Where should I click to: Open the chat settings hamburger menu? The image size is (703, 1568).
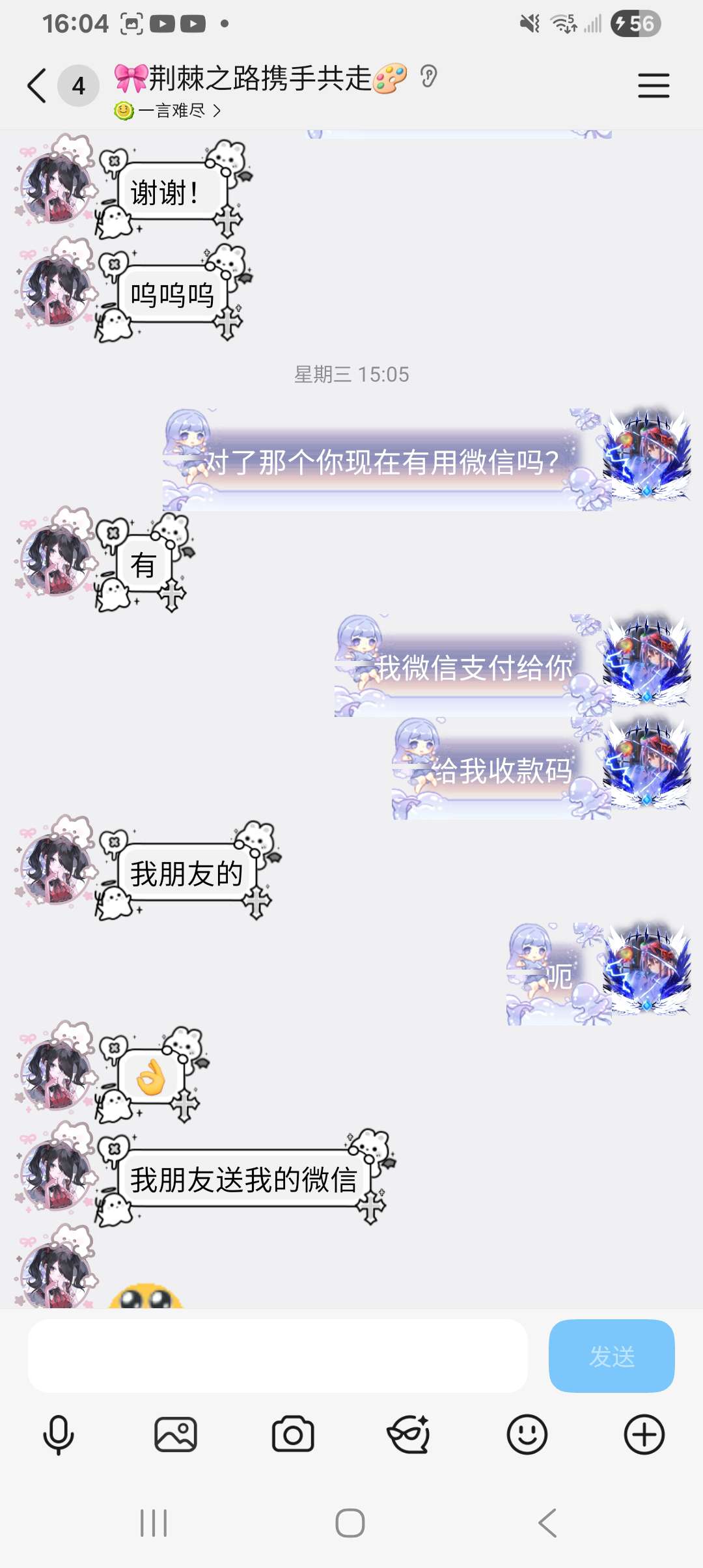point(654,85)
